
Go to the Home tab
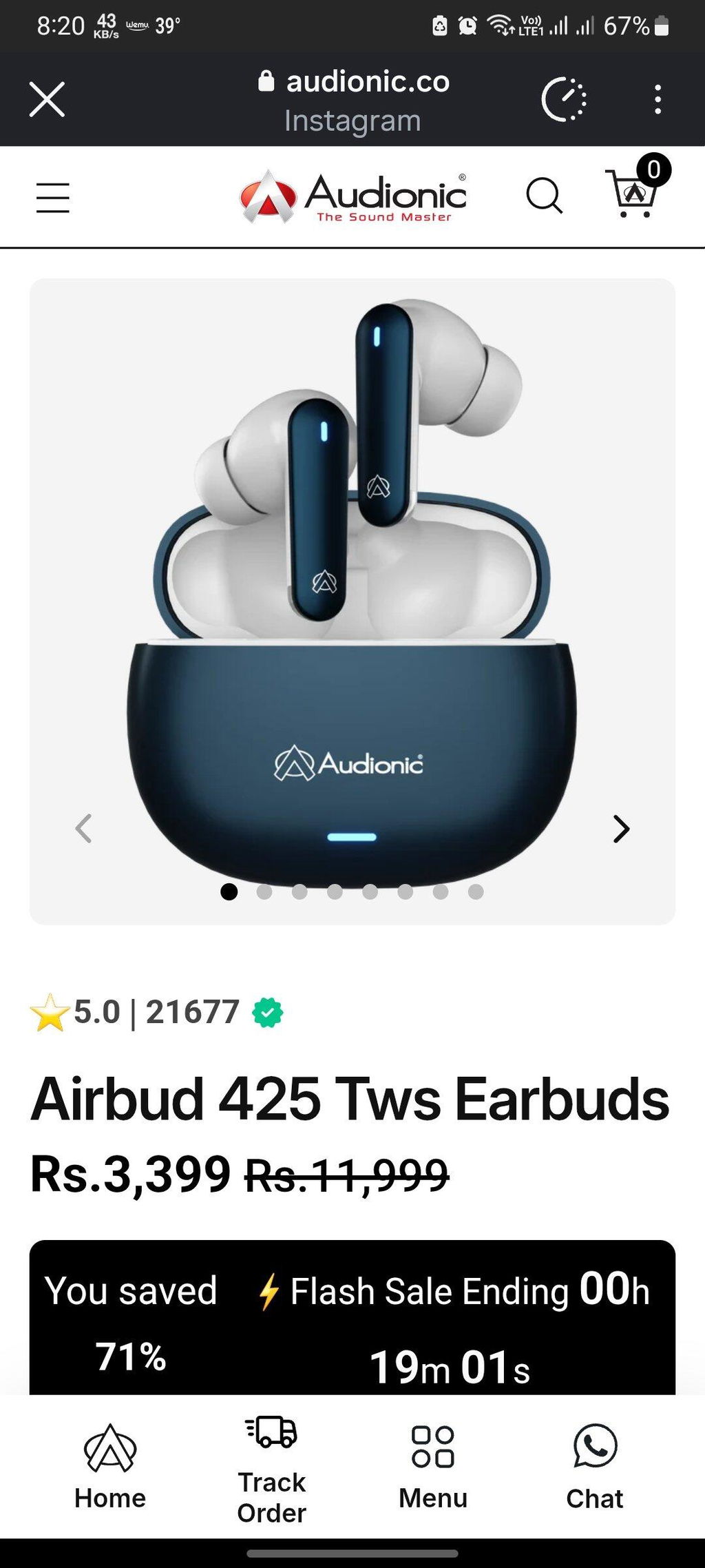click(110, 1467)
